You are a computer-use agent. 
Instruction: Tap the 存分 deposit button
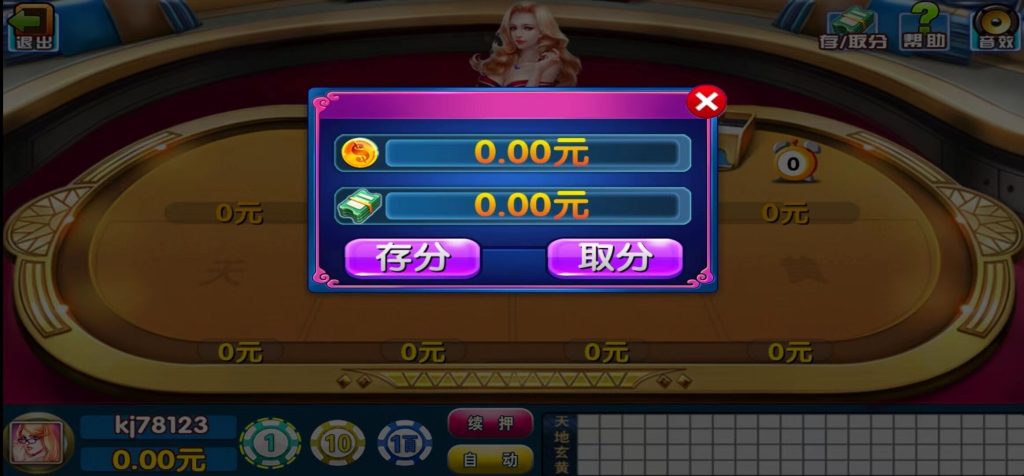tap(412, 258)
